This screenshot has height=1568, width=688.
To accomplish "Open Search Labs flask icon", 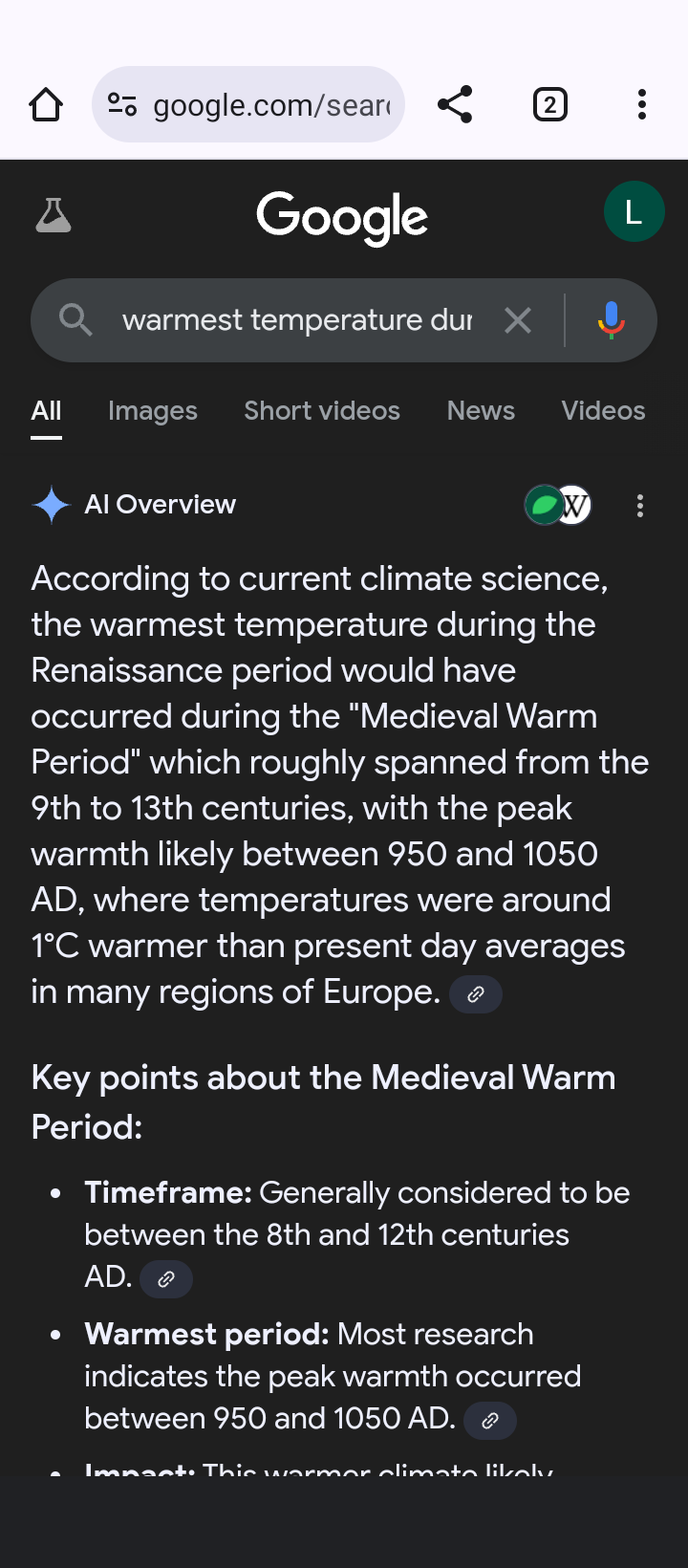I will [54, 216].
